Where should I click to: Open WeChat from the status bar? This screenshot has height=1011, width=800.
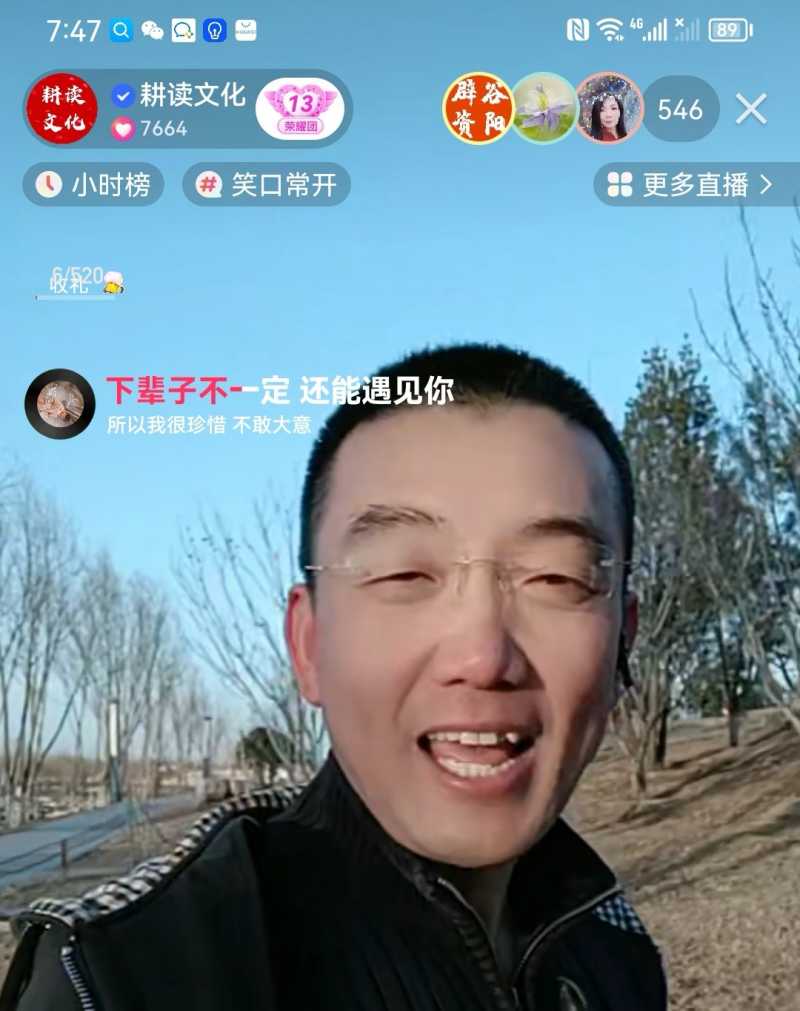pyautogui.click(x=151, y=27)
